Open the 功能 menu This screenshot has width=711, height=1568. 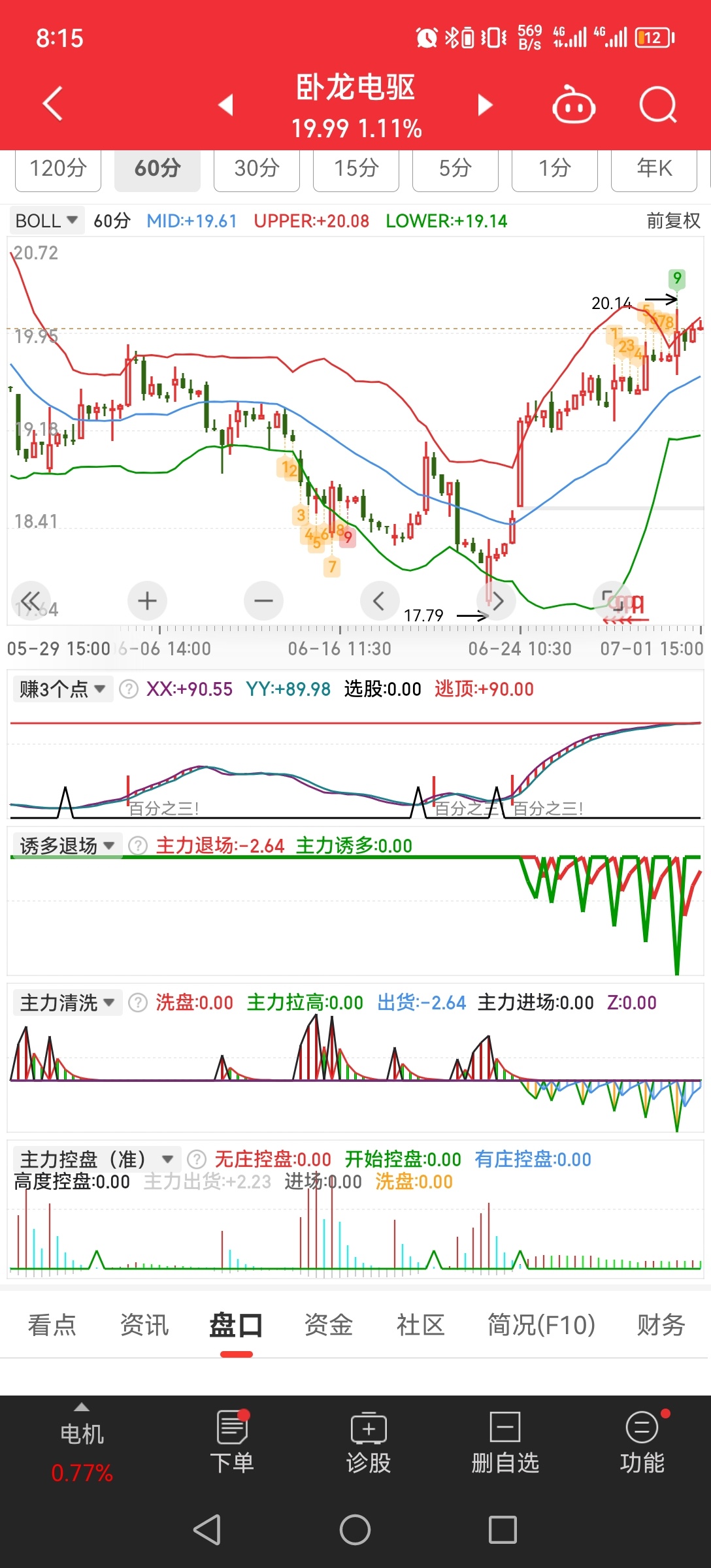[x=642, y=1443]
